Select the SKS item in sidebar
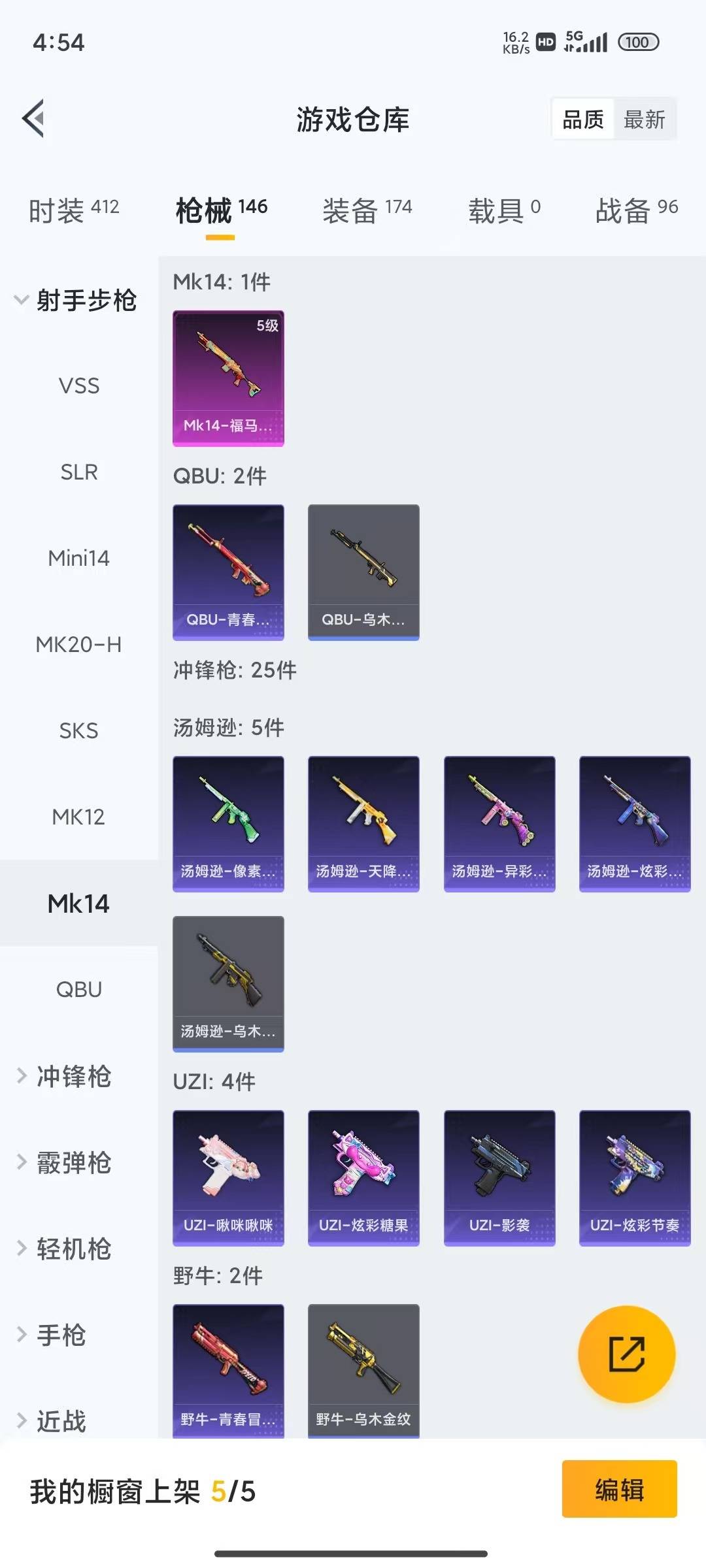This screenshot has height=1568, width=706. tap(78, 731)
